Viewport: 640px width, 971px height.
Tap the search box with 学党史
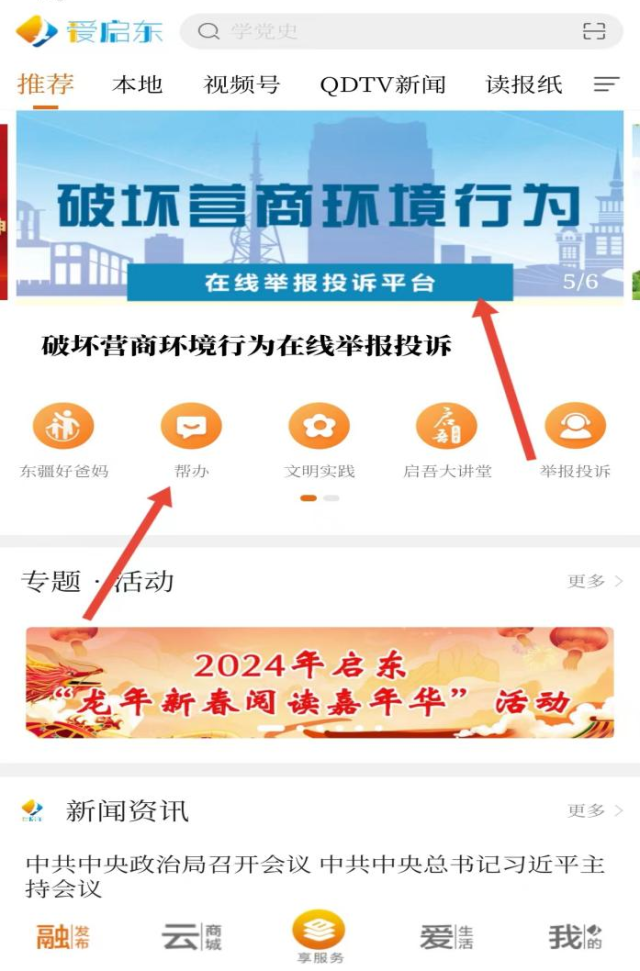click(380, 31)
